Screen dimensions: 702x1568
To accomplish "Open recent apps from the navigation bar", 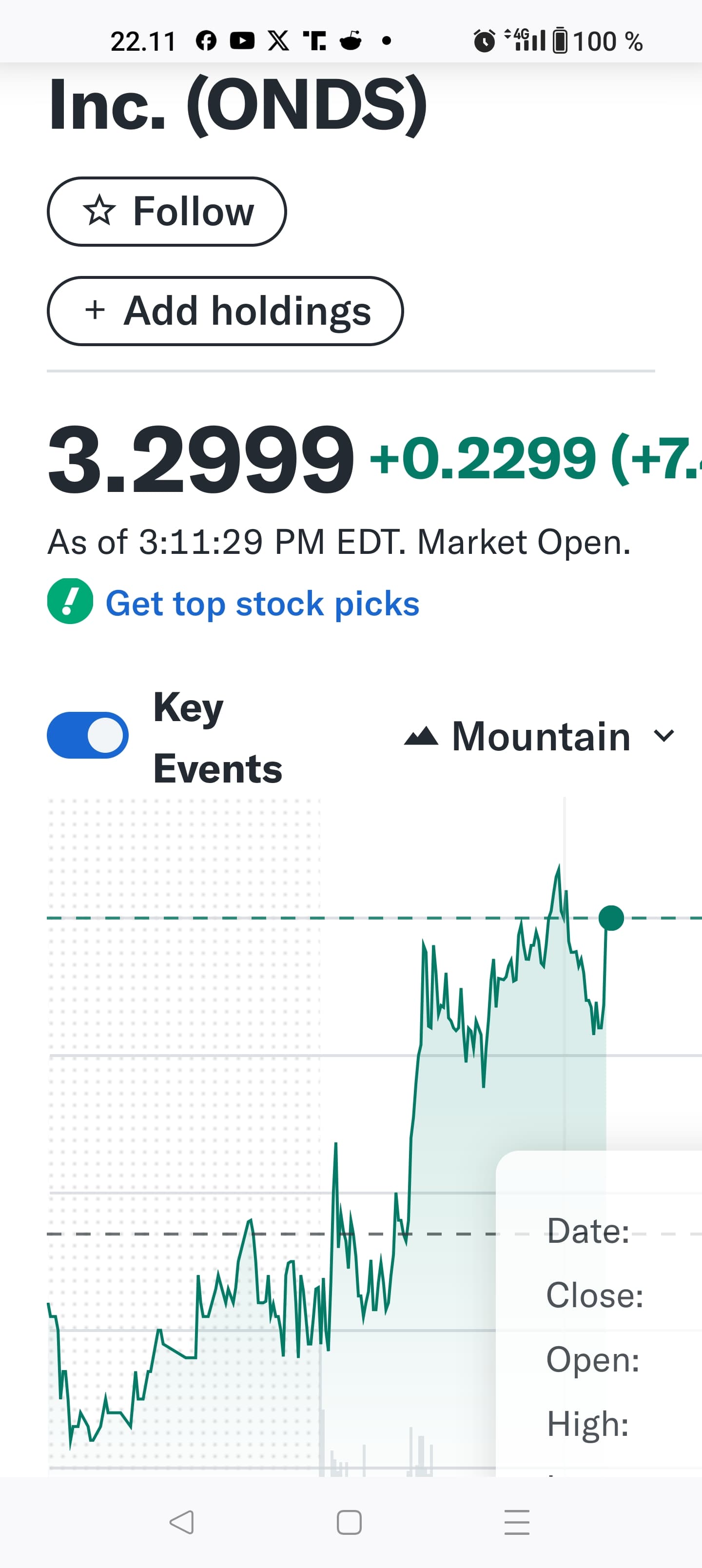I will [516, 1522].
